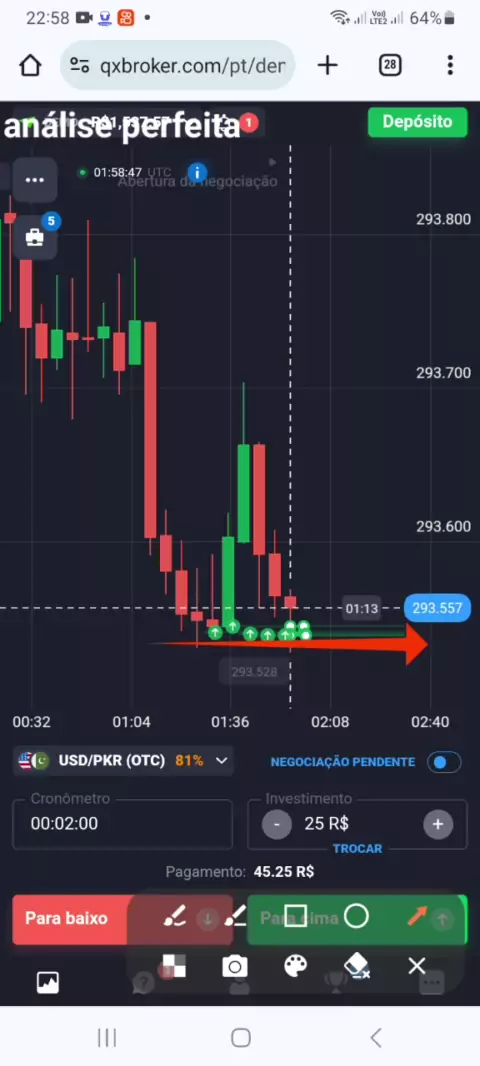
Task: Open the qxbroker.com address bar
Action: pyautogui.click(x=177, y=65)
